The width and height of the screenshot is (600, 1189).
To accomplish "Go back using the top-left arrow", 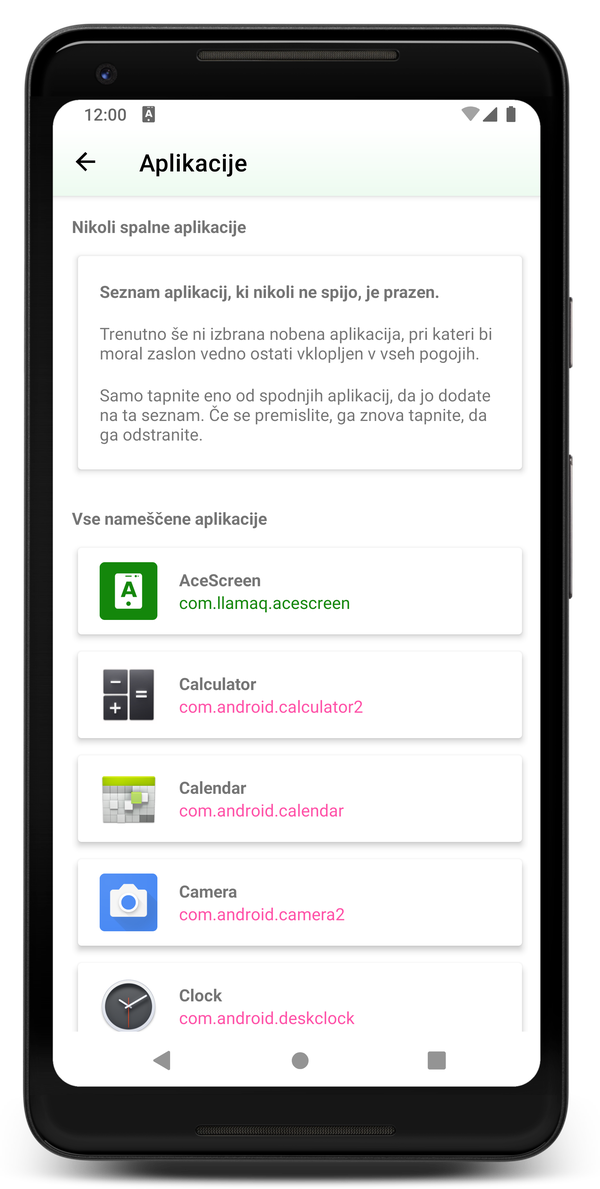I will click(86, 162).
